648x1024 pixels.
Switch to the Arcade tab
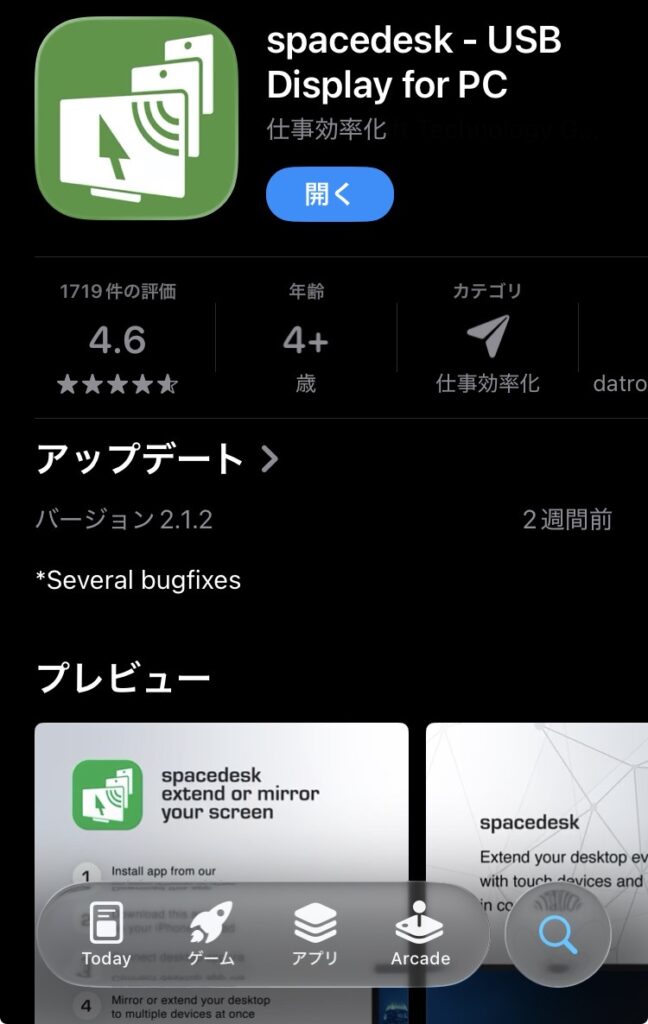pyautogui.click(x=420, y=934)
